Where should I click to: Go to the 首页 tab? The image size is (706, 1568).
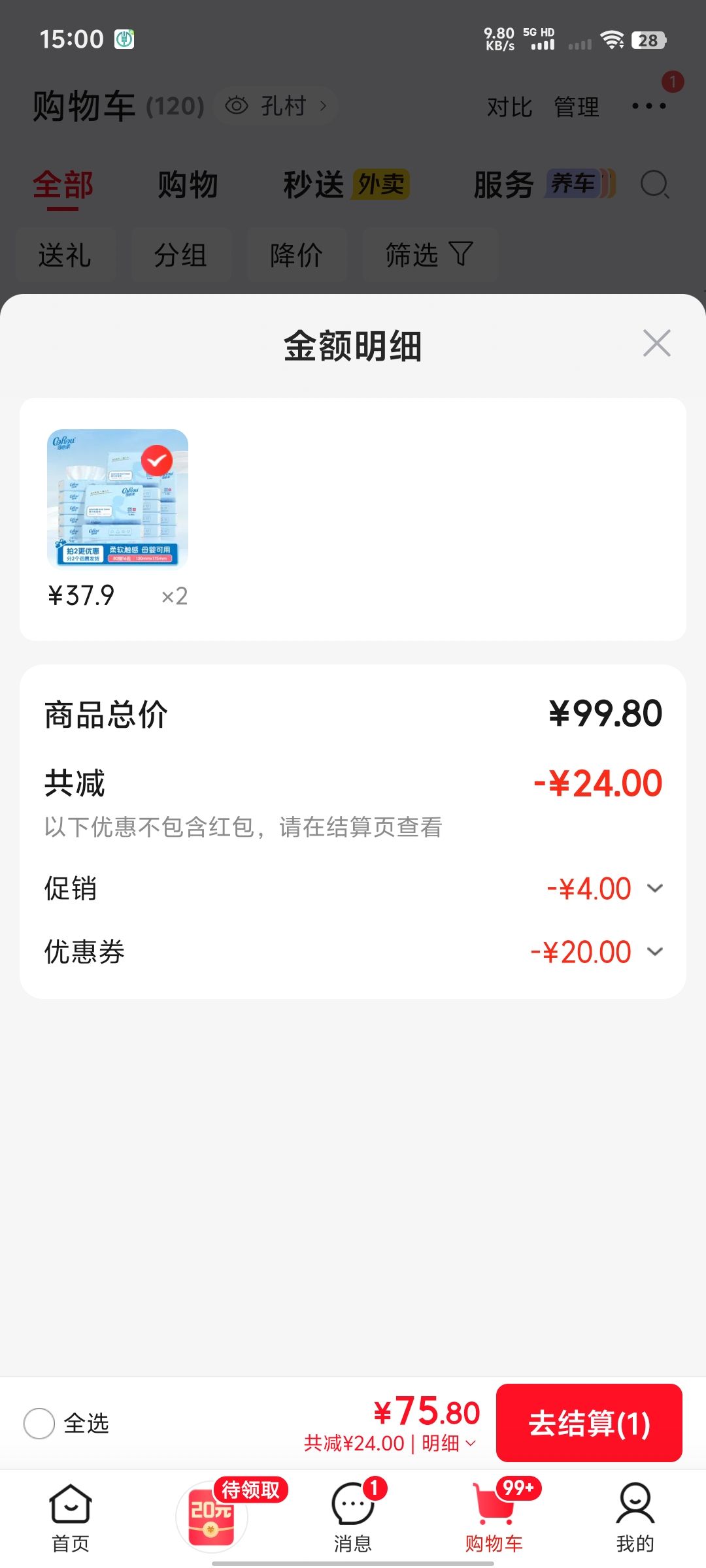(70, 1518)
